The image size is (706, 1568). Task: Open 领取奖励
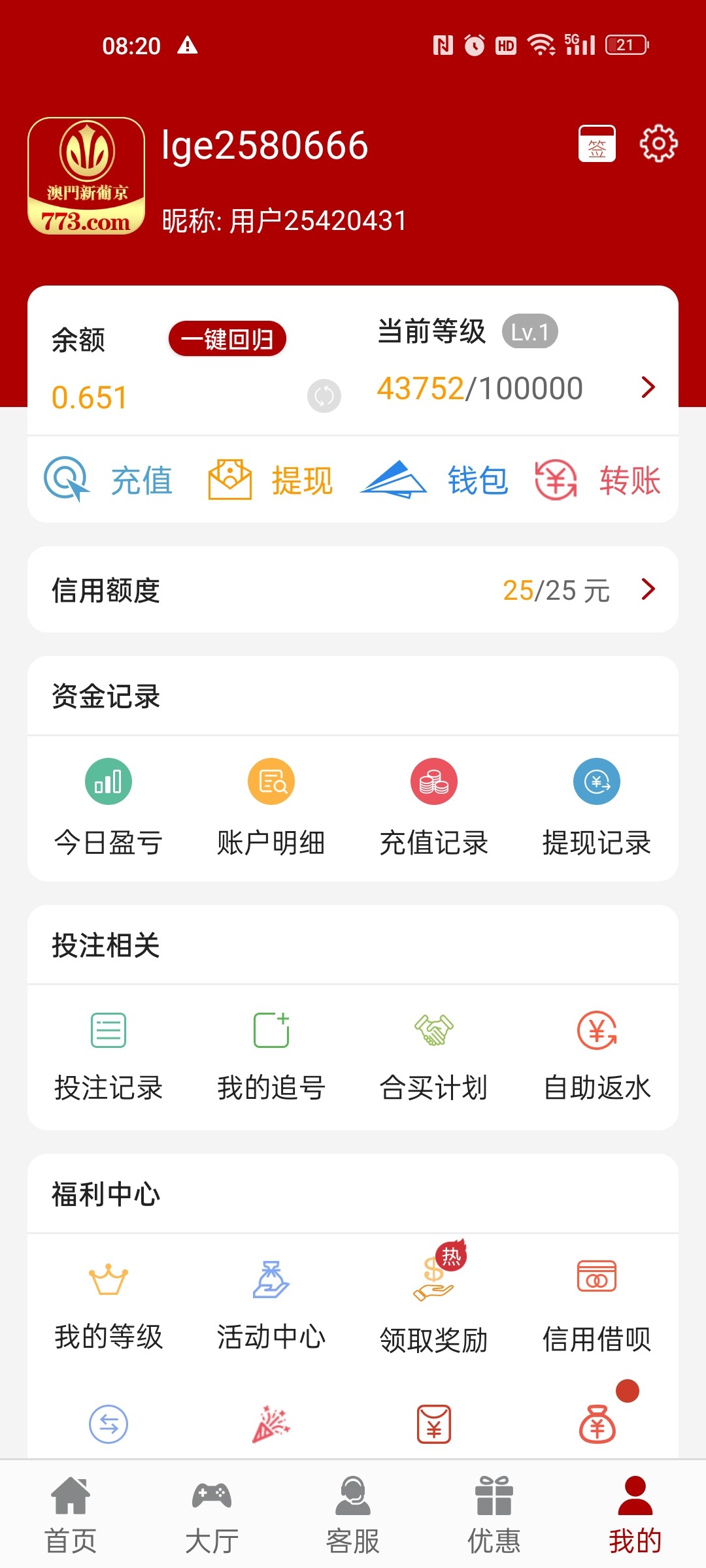pyautogui.click(x=434, y=1304)
